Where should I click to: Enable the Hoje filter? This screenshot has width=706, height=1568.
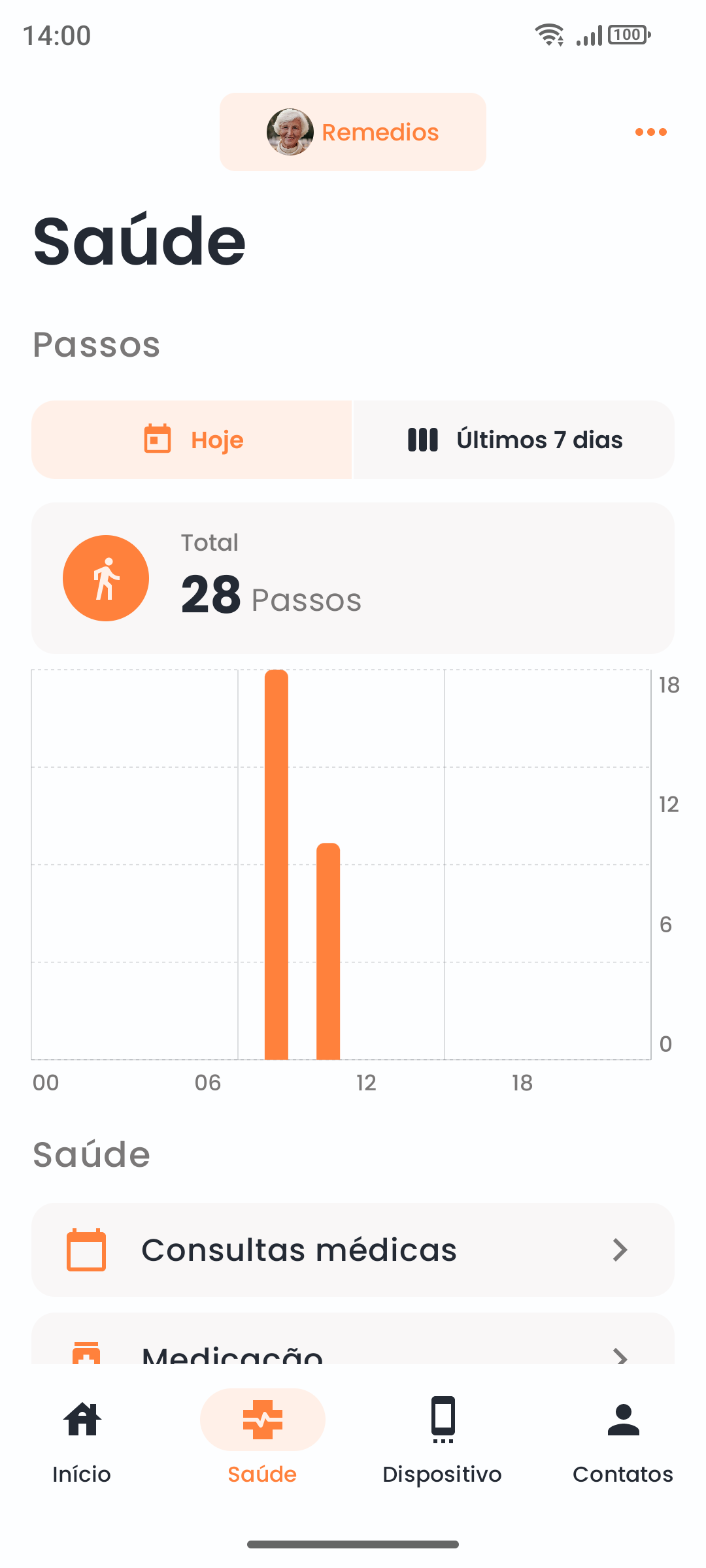[x=192, y=439]
